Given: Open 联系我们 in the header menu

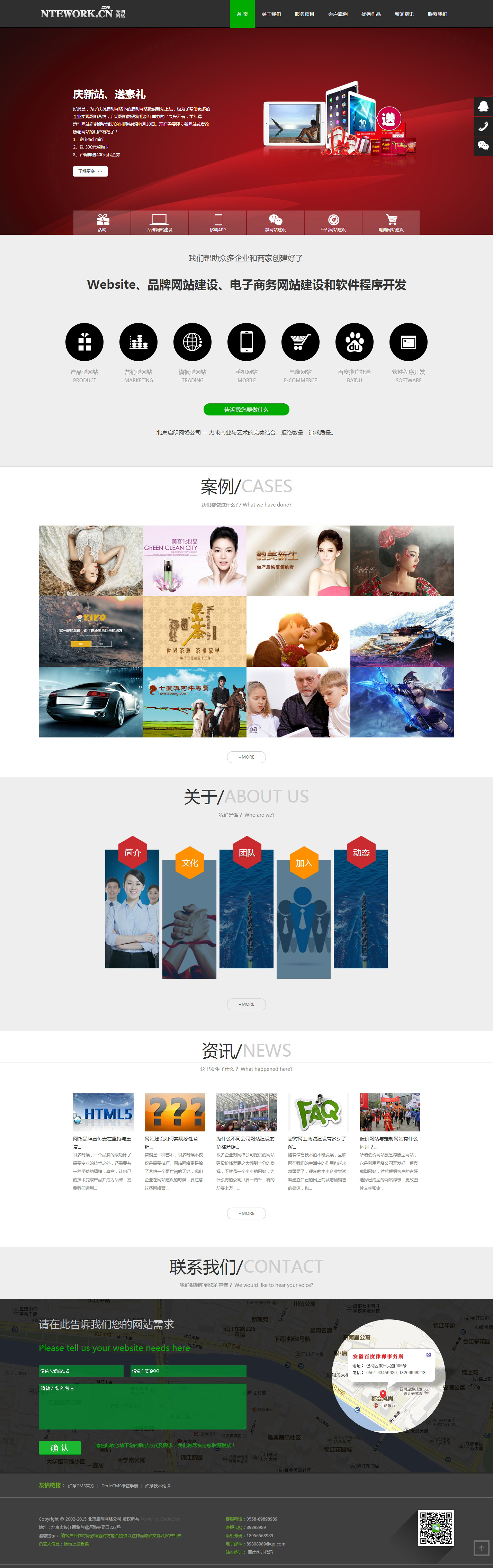Looking at the screenshot, I should [x=437, y=14].
